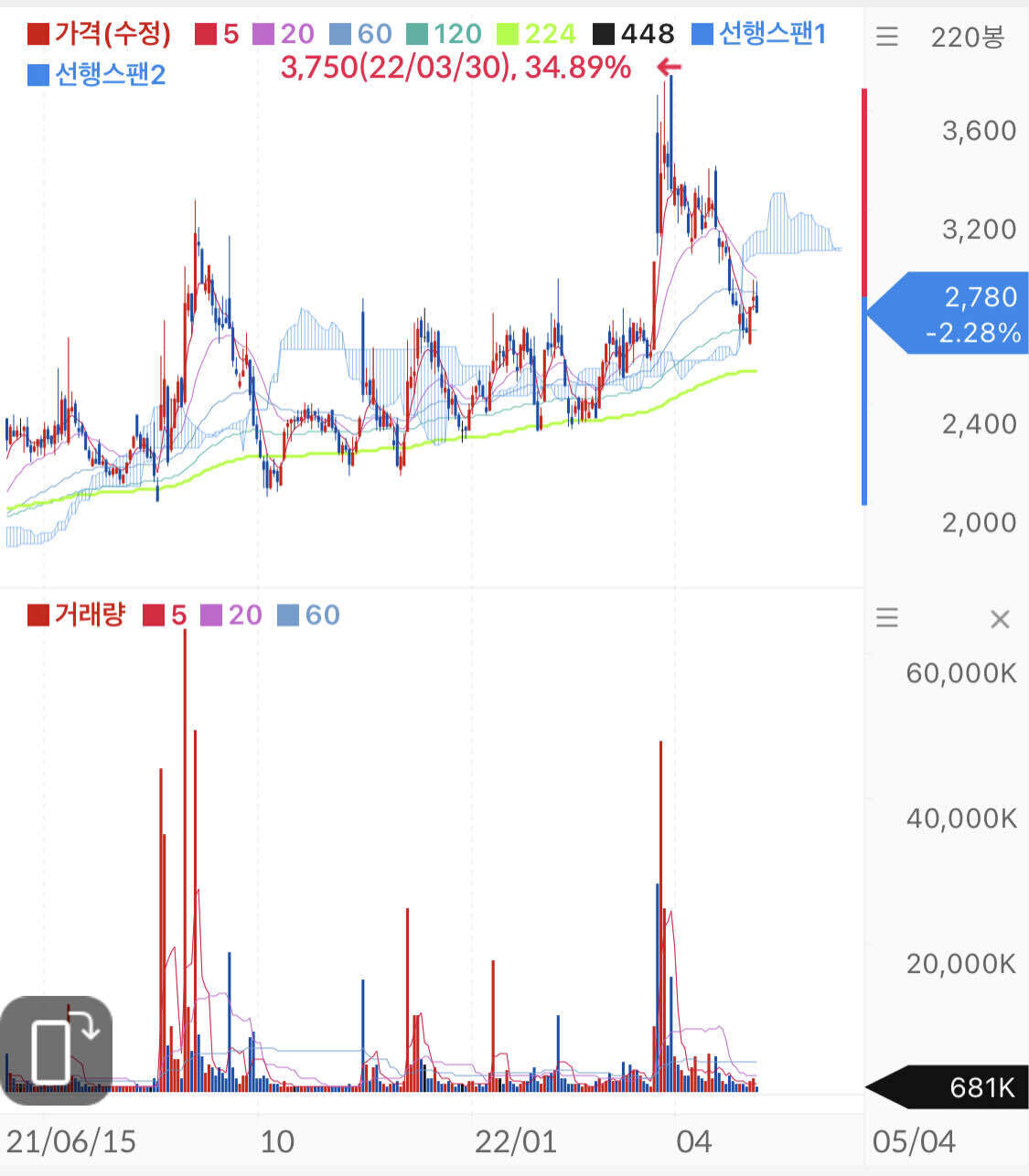1029x1176 pixels.
Task: Change the 220봉 candle count
Action: (967, 37)
